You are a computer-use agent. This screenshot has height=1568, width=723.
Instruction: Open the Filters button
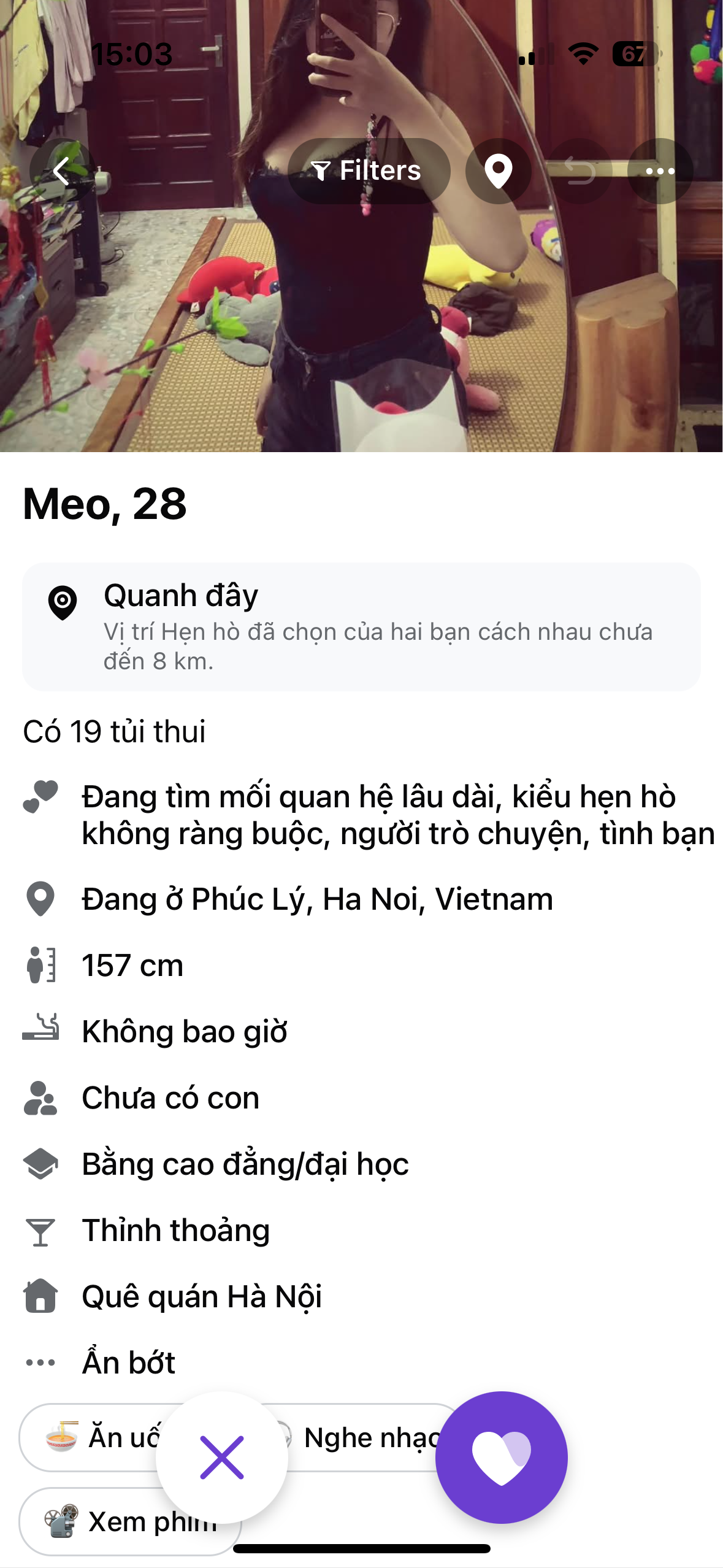(369, 171)
